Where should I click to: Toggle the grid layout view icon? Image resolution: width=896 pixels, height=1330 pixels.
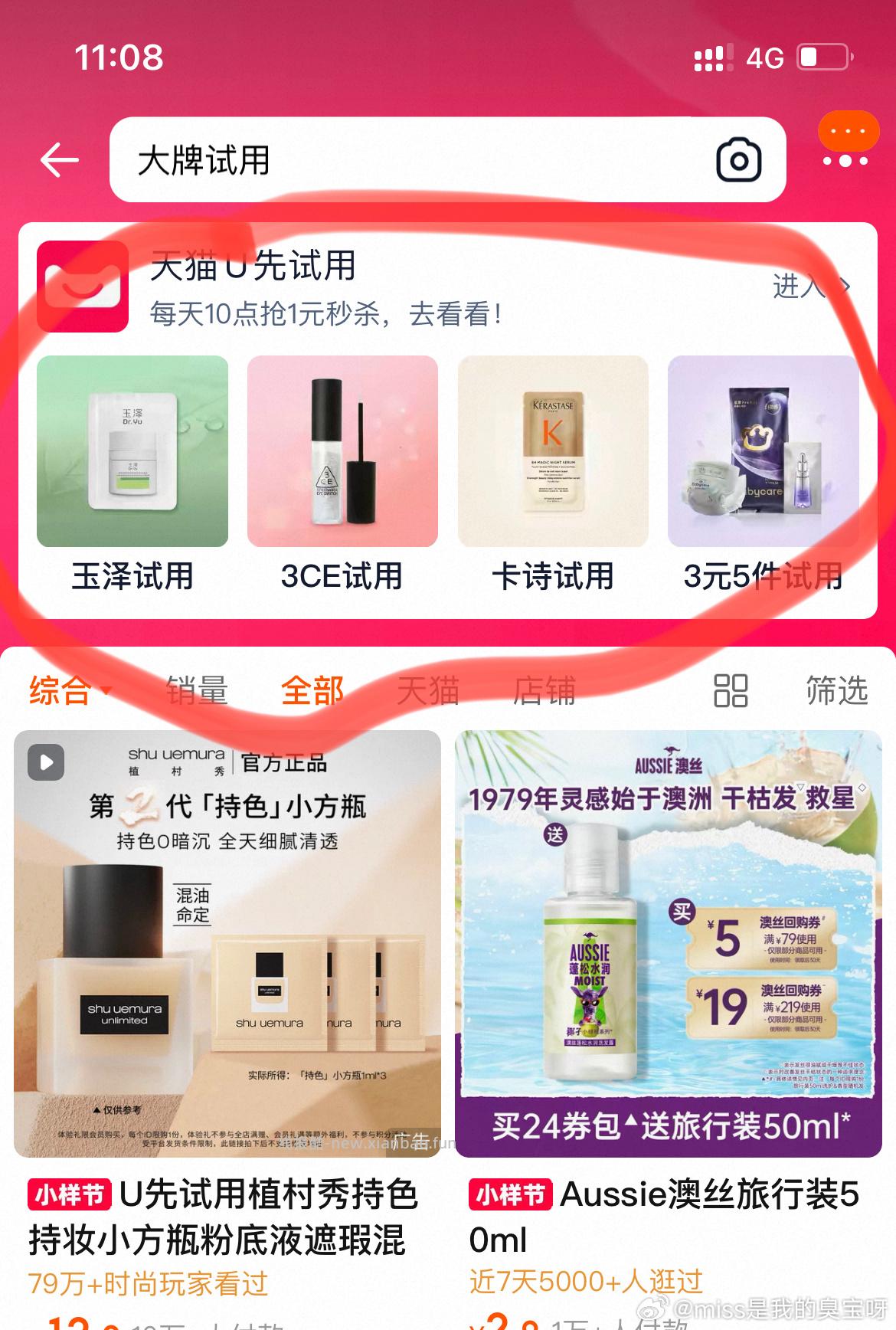[731, 690]
